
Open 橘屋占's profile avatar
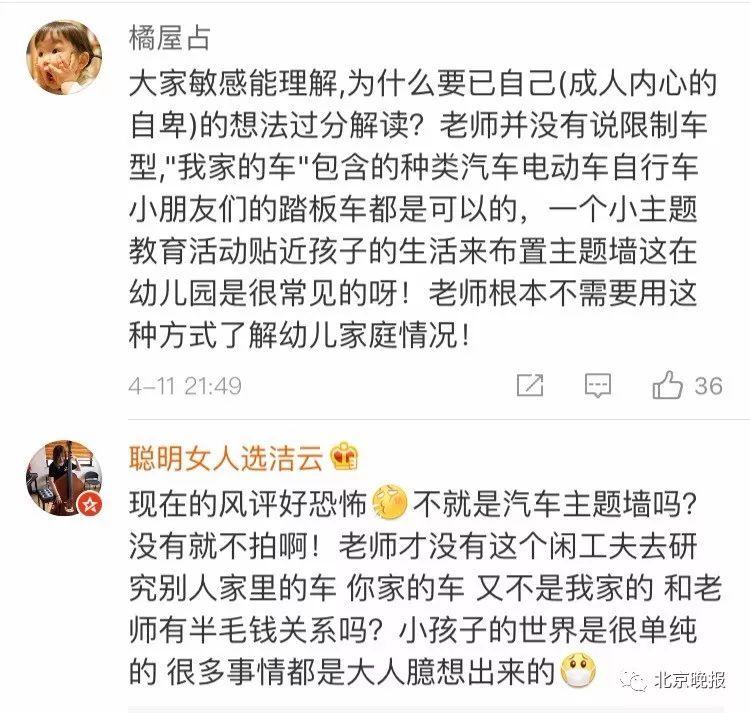[64, 57]
